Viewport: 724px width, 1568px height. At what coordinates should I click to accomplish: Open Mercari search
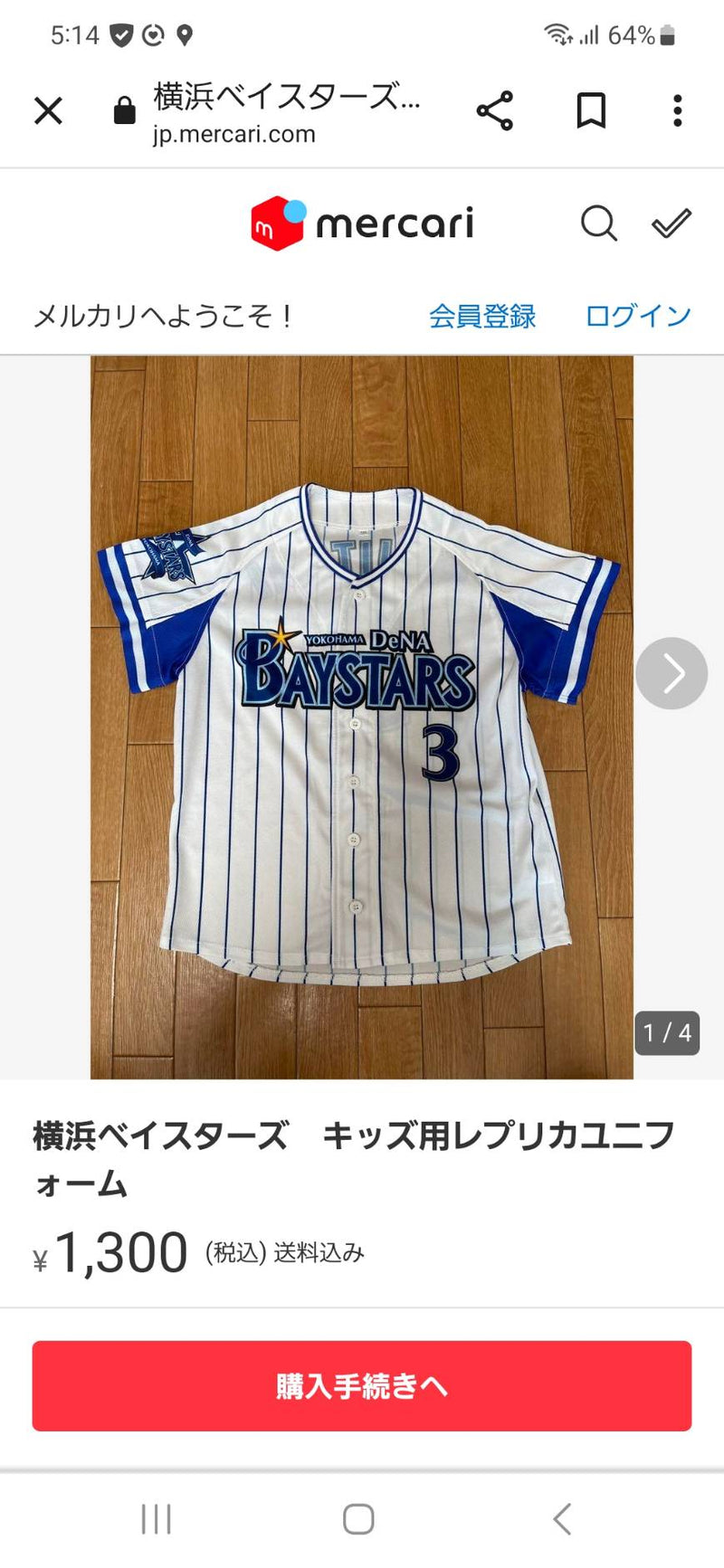coord(598,223)
